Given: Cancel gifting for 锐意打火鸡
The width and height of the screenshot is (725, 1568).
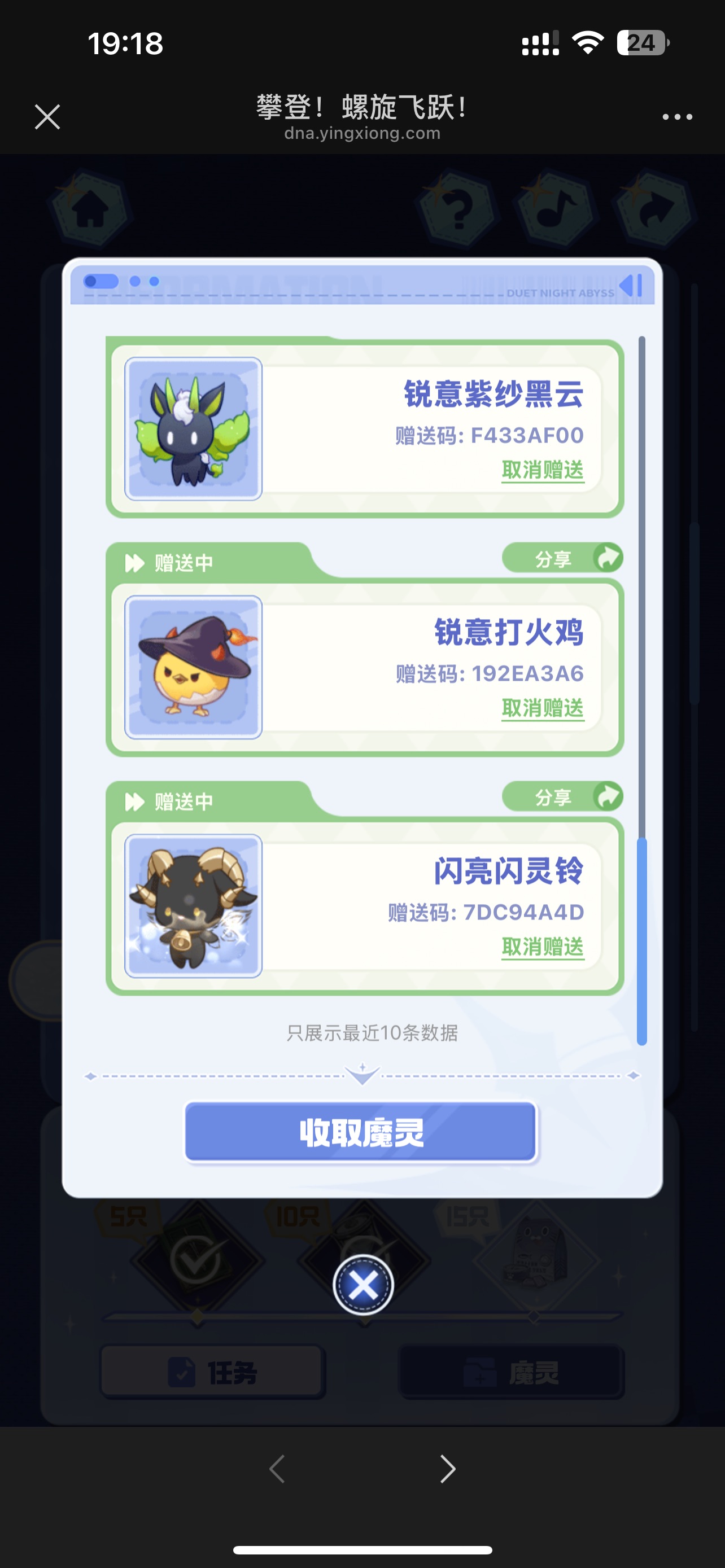Looking at the screenshot, I should tap(543, 708).
